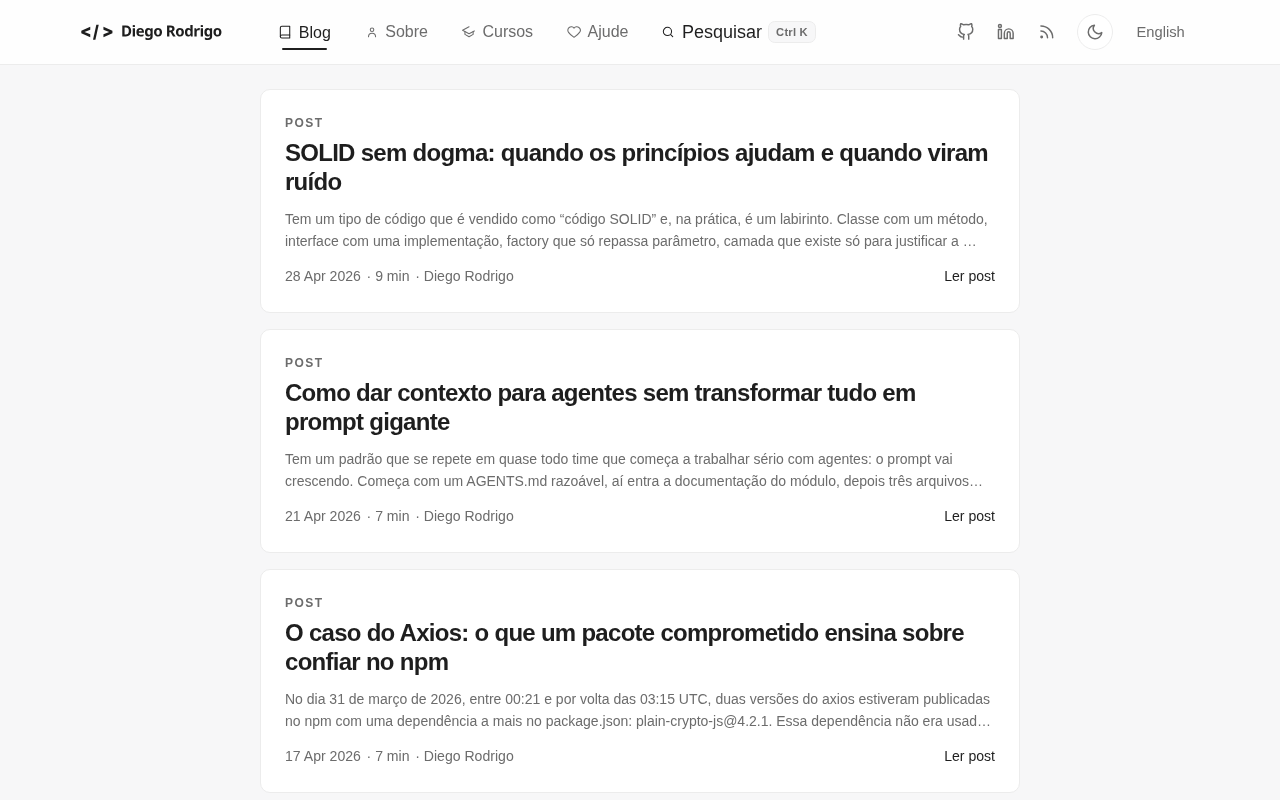Screen dimensions: 1280x800
Task: Open the GitHub profile icon
Action: click(965, 32)
